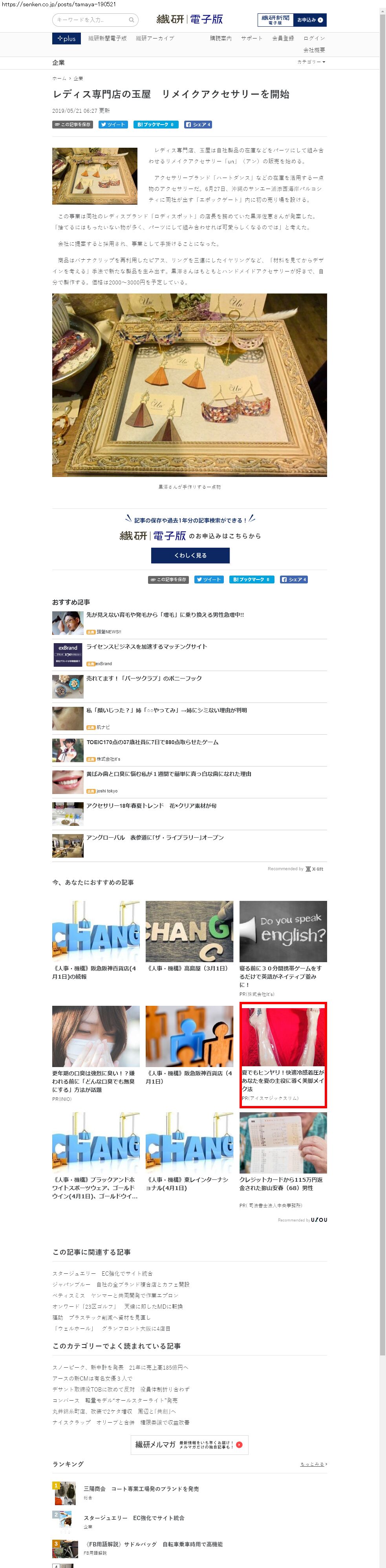Open ranking item 三陽商会 コート専業工場発のブランド
The height and width of the screenshot is (1568, 386).
[x=141, y=1488]
